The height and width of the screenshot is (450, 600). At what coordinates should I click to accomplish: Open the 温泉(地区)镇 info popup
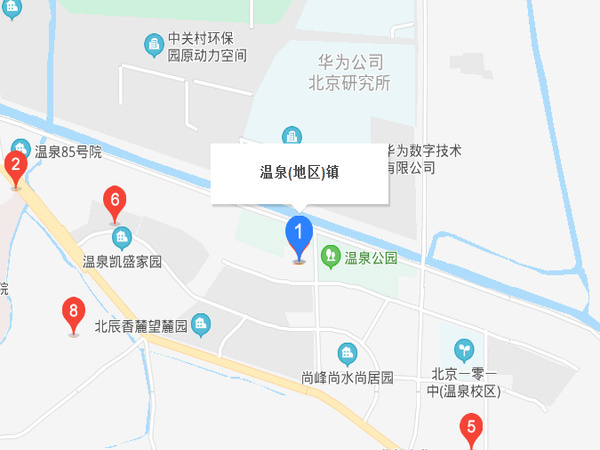click(299, 173)
